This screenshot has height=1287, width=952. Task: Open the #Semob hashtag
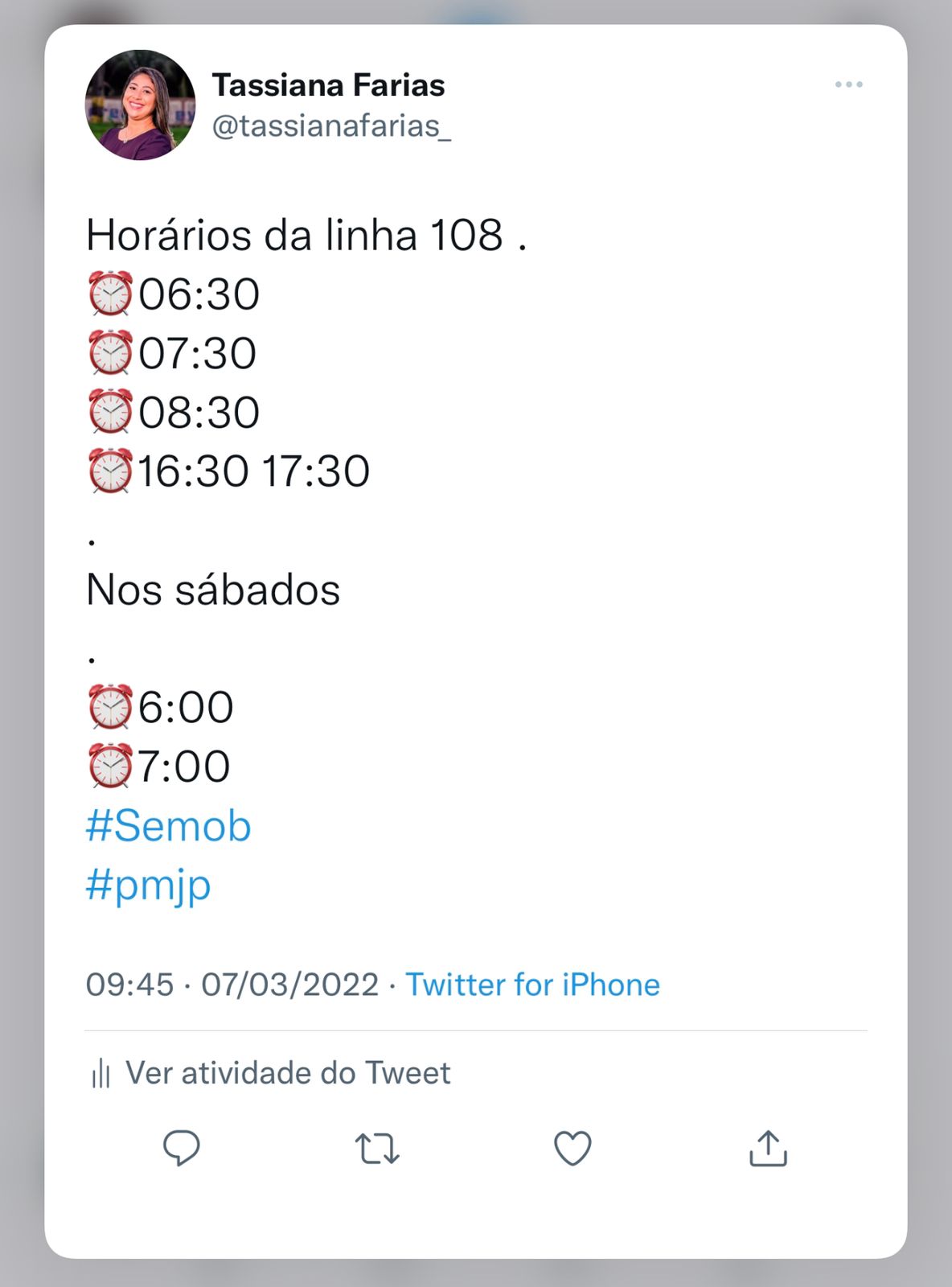pos(168,826)
